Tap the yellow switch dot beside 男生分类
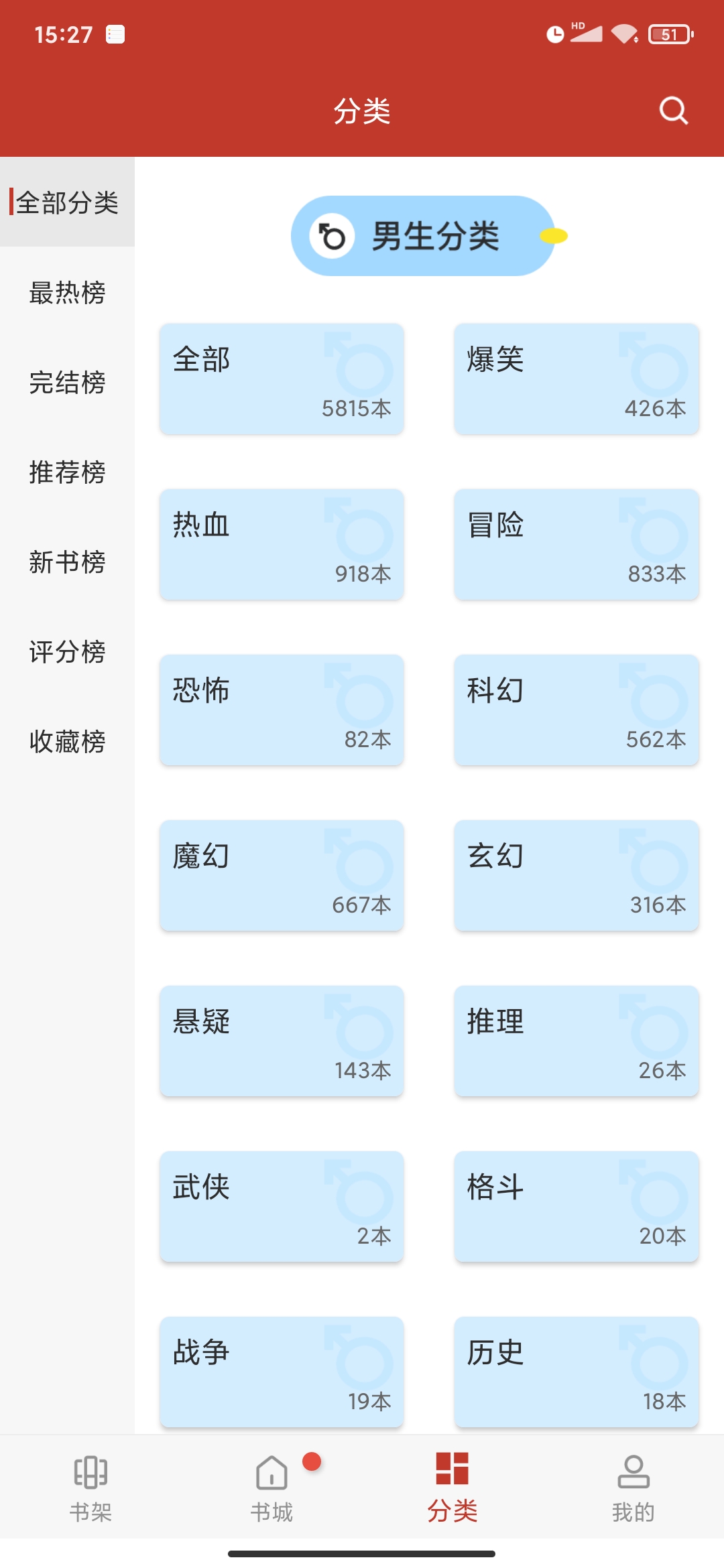 [x=554, y=236]
